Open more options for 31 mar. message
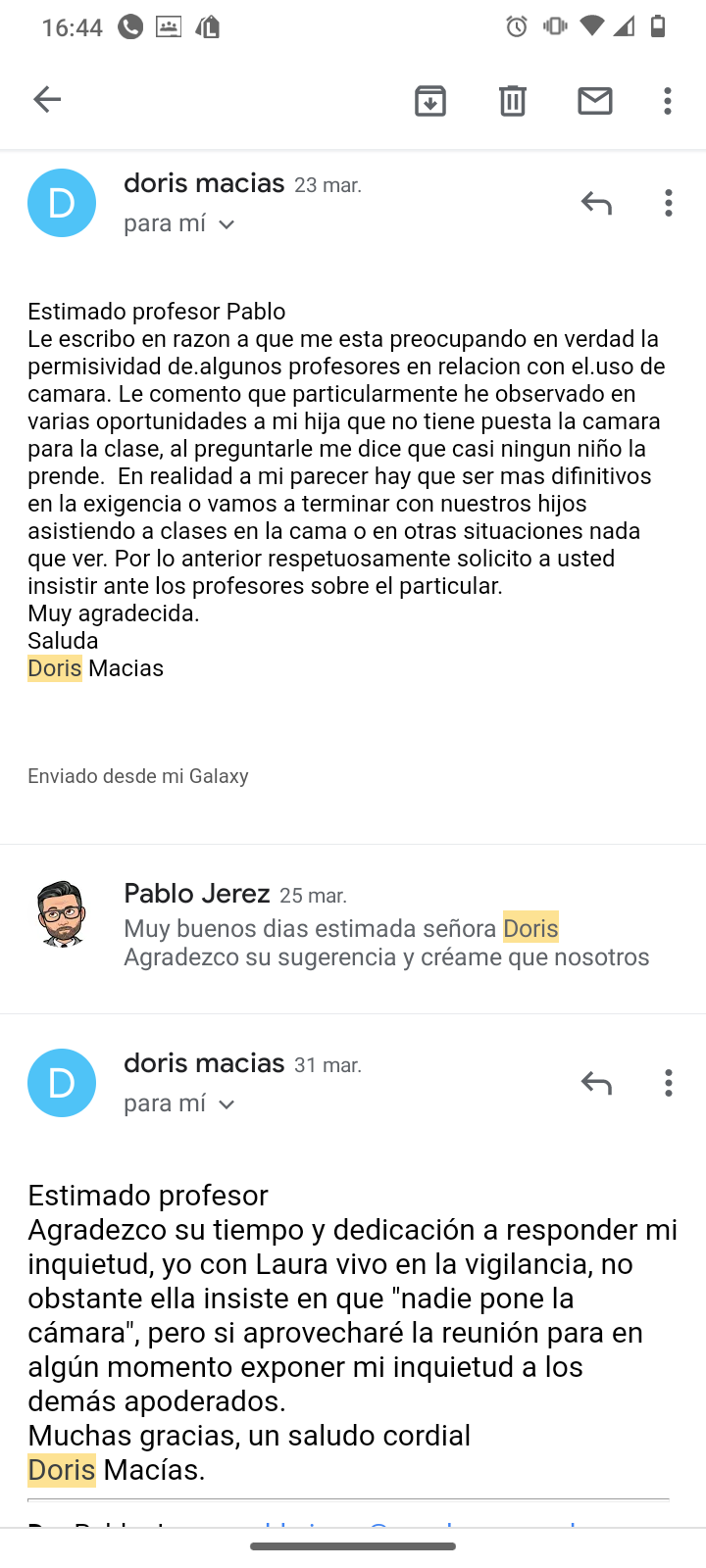This screenshot has height=1568, width=706. (669, 1083)
